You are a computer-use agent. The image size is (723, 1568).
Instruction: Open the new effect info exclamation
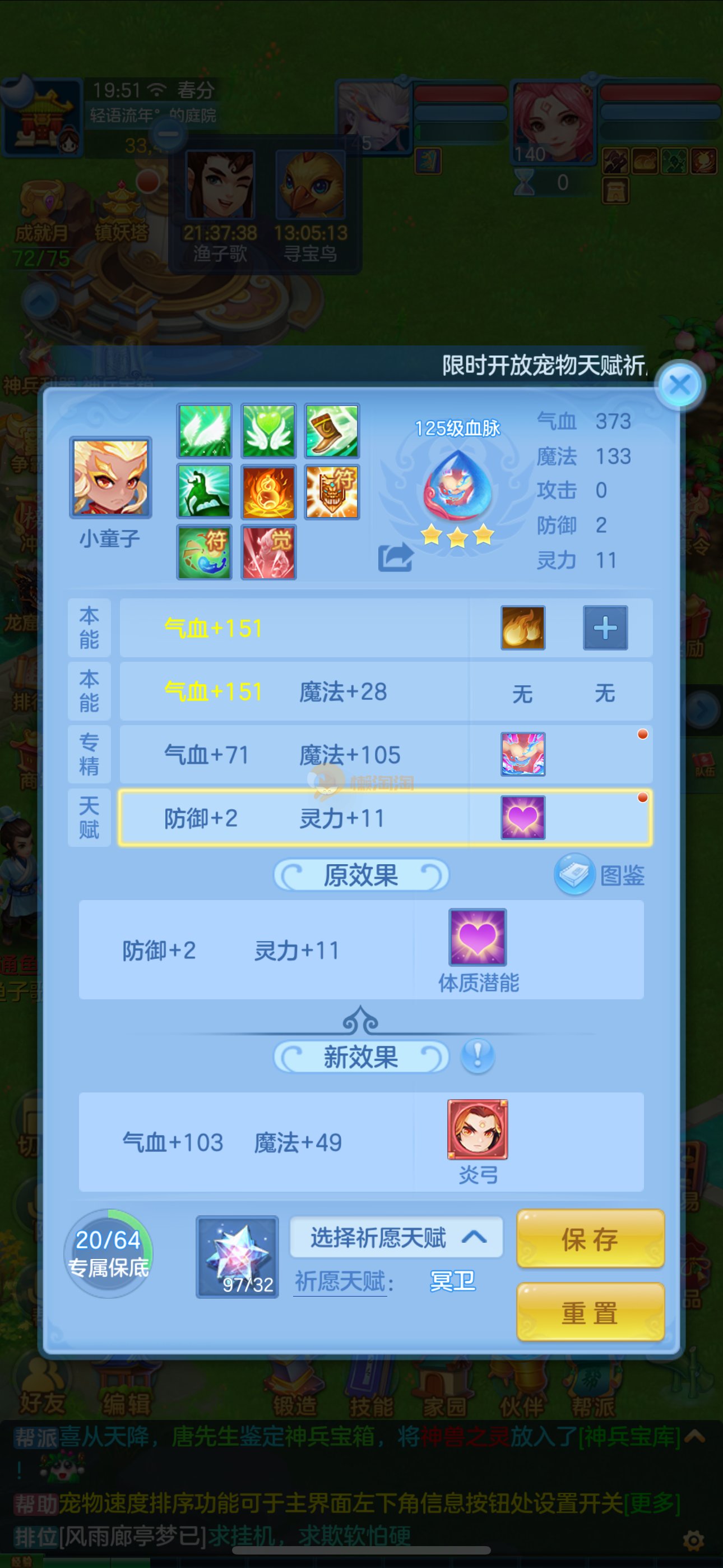pos(477,1055)
